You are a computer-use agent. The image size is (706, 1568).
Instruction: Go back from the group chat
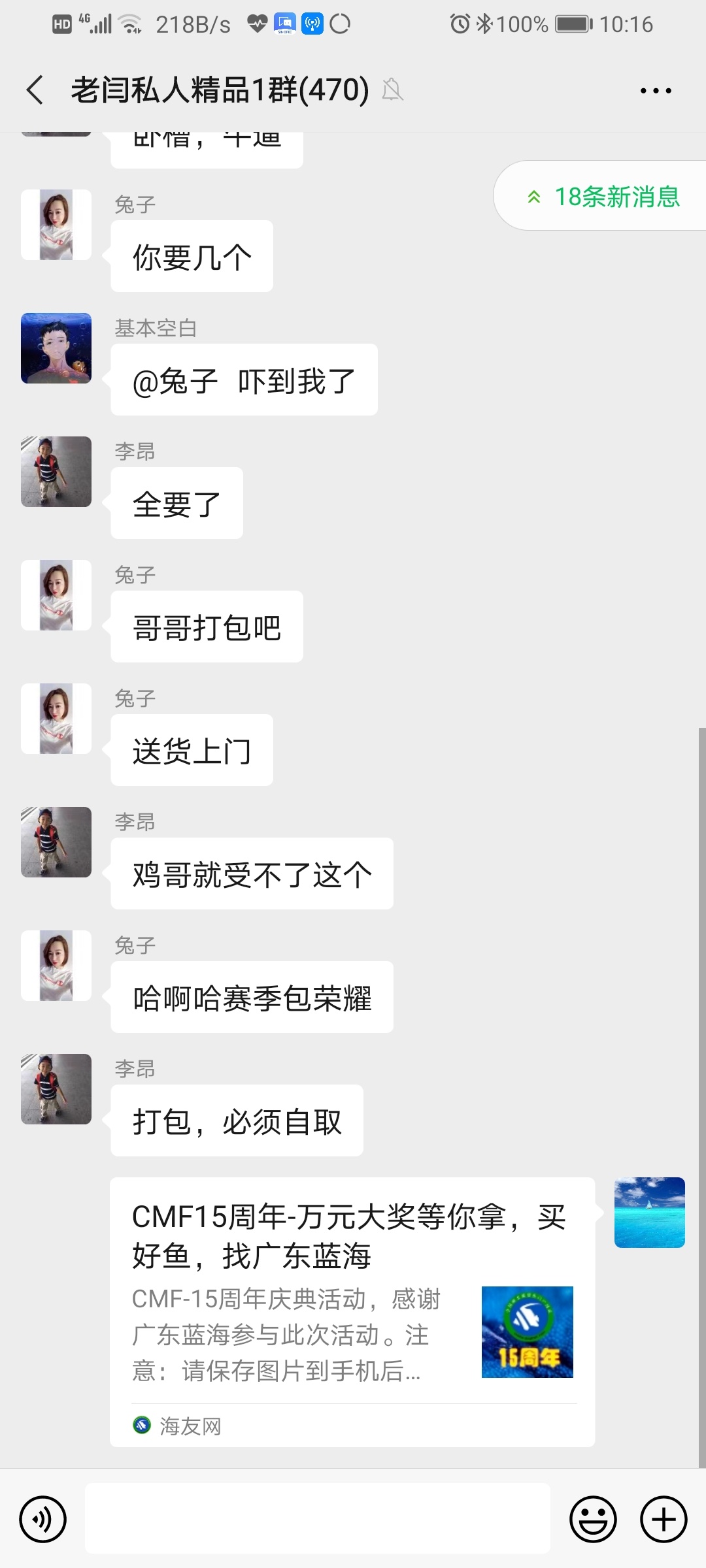pos(35,90)
